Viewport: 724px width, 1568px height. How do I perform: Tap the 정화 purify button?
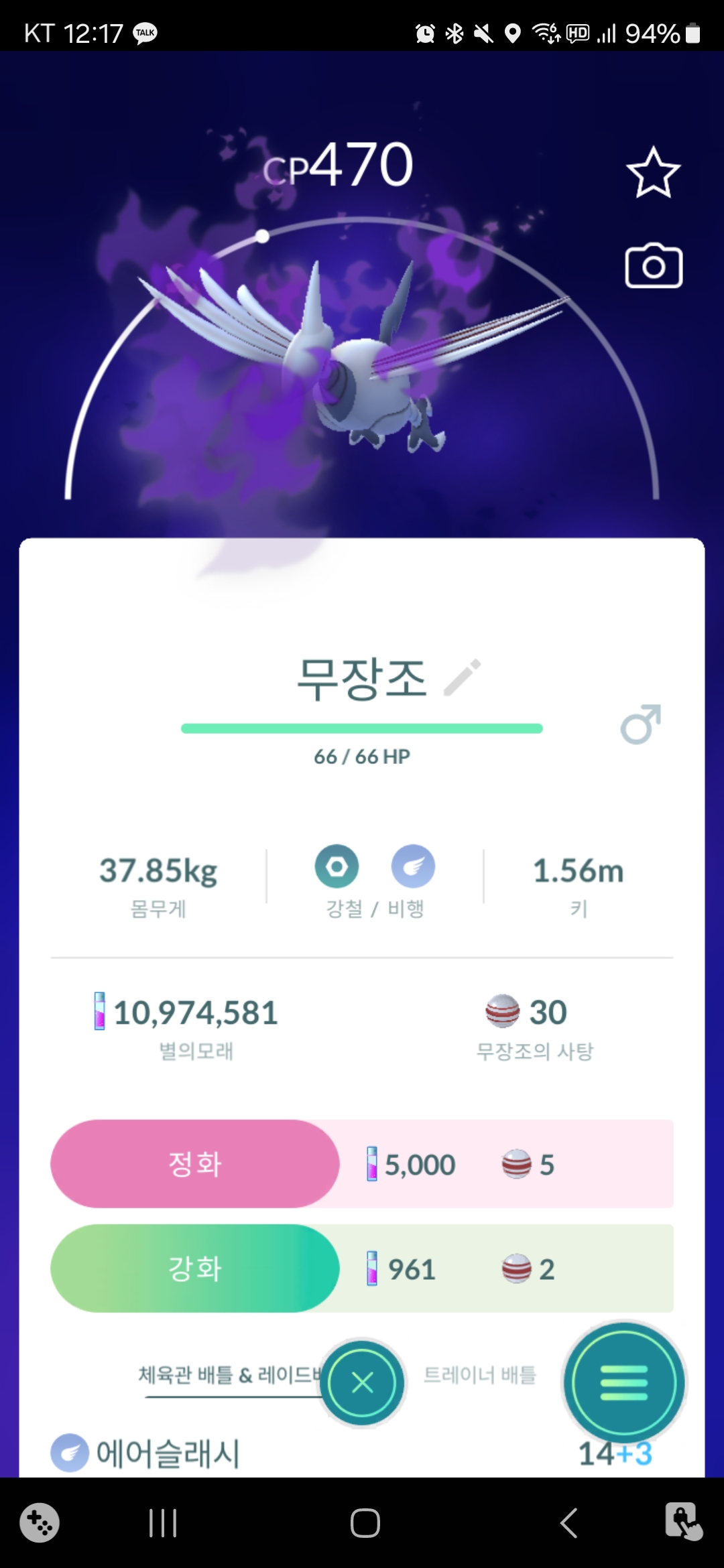195,1164
